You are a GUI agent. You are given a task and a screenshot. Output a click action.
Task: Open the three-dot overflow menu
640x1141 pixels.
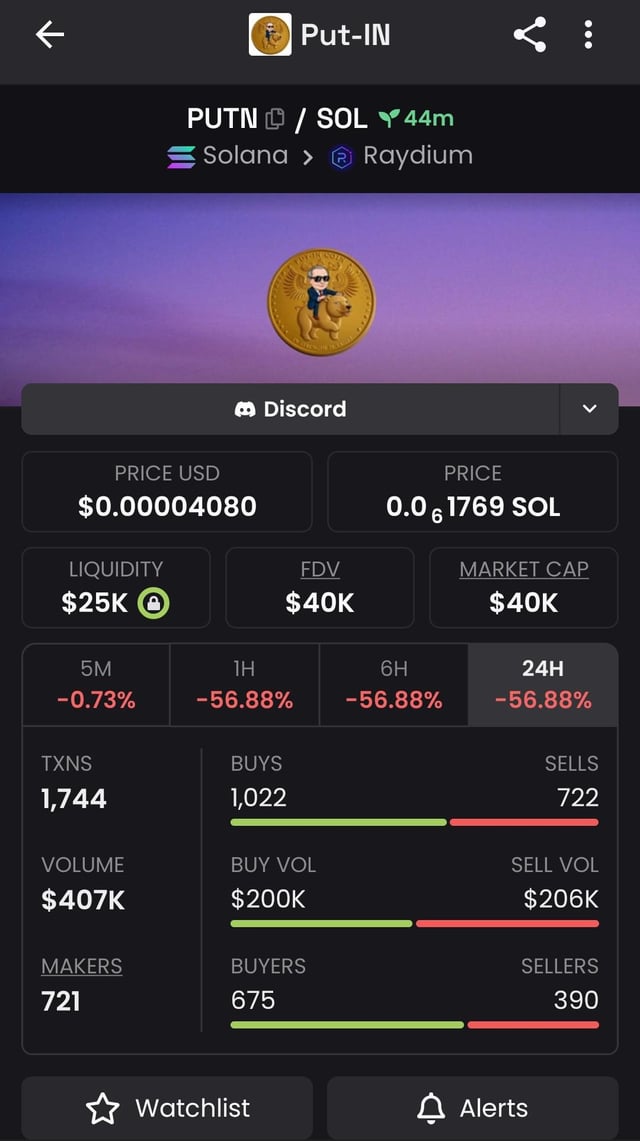click(x=588, y=35)
